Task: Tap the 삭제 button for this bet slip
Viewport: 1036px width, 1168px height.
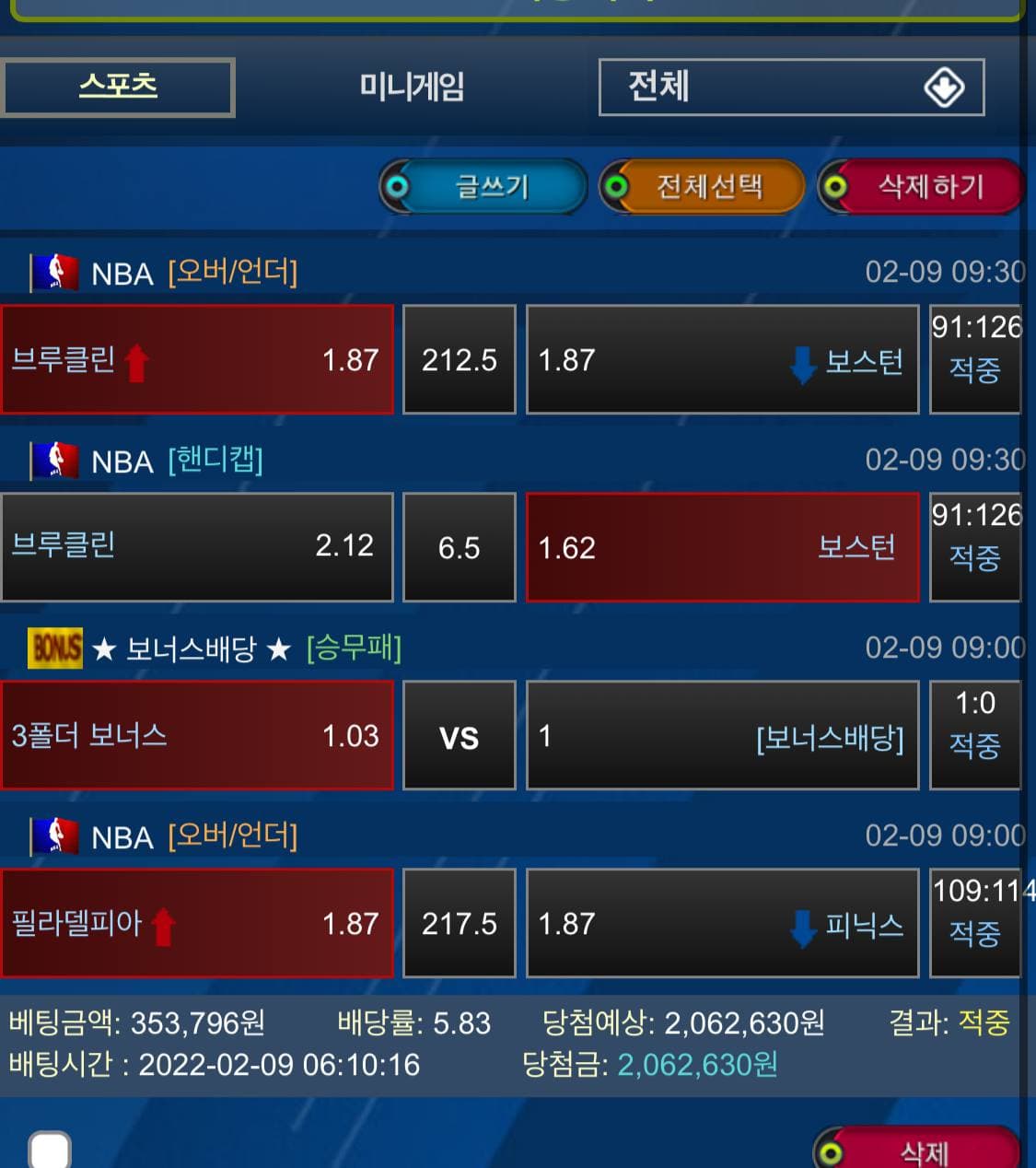Action: (917, 1150)
